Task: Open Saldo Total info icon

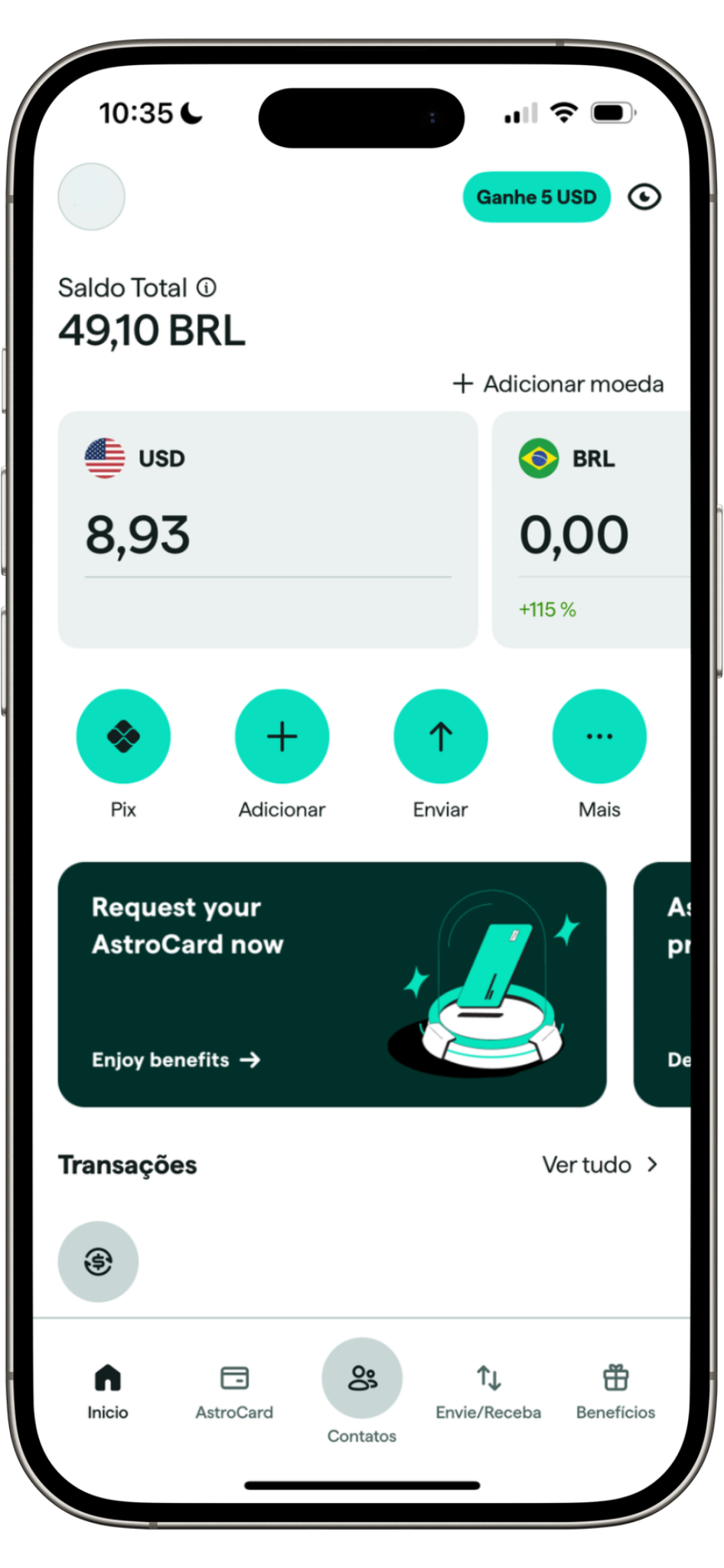Action: pyautogui.click(x=207, y=288)
